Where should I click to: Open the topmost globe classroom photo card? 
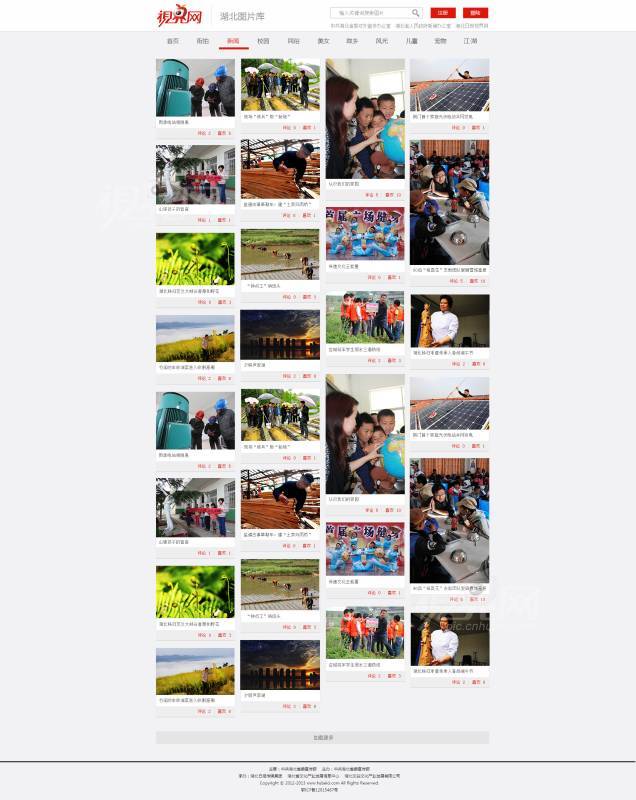click(x=365, y=118)
